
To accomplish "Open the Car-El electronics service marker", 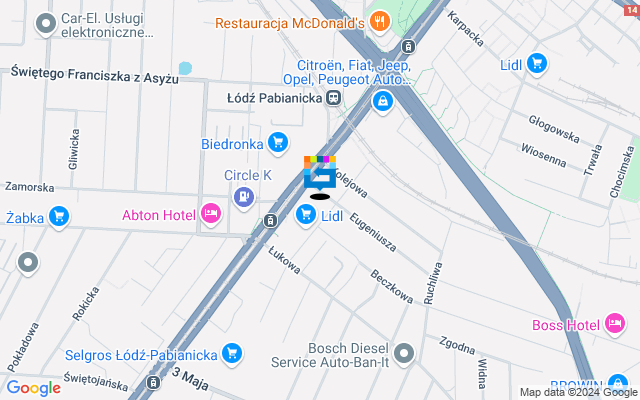I will pos(44,23).
